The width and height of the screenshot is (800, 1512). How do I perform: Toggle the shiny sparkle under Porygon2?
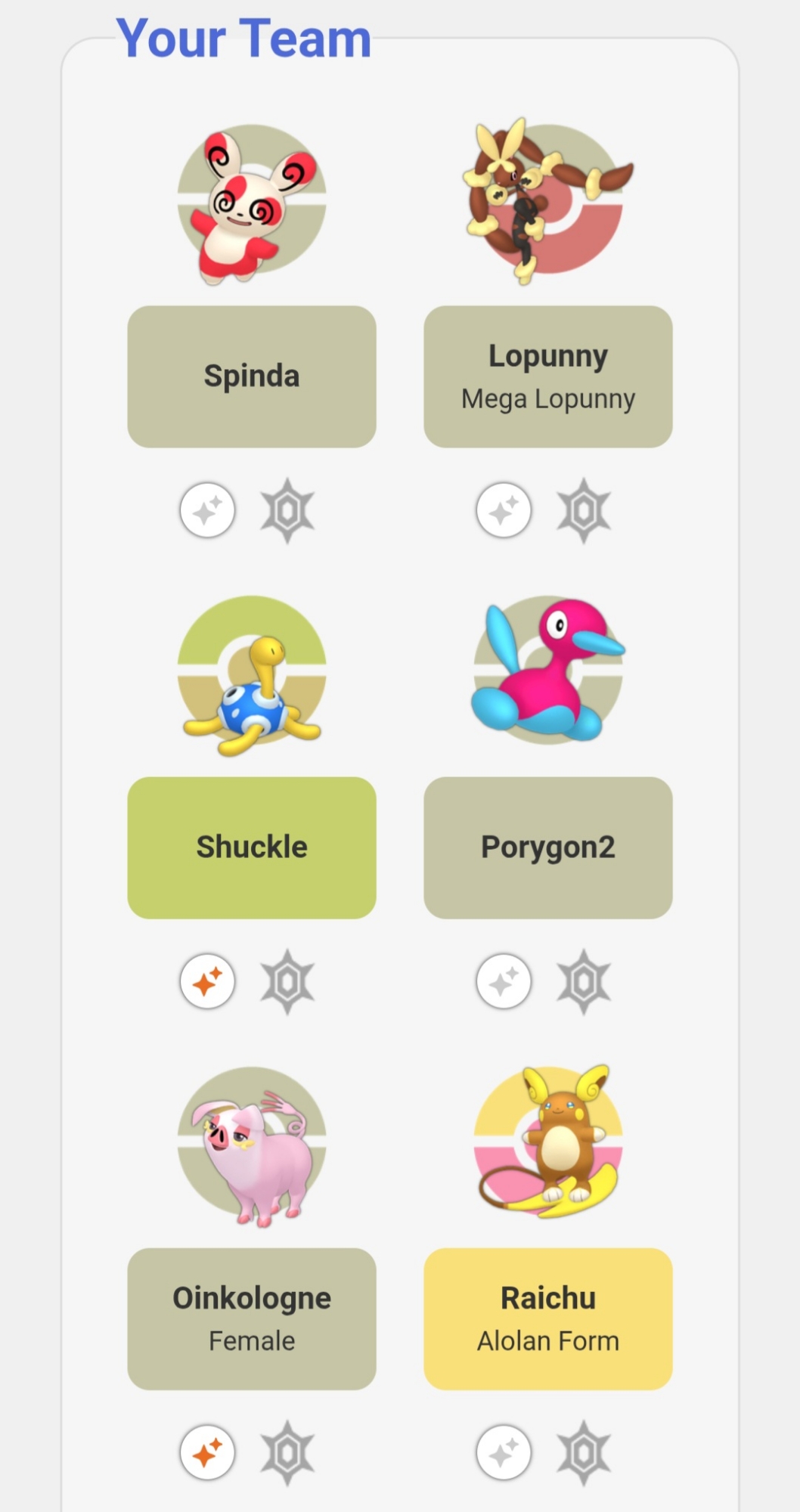tap(504, 981)
